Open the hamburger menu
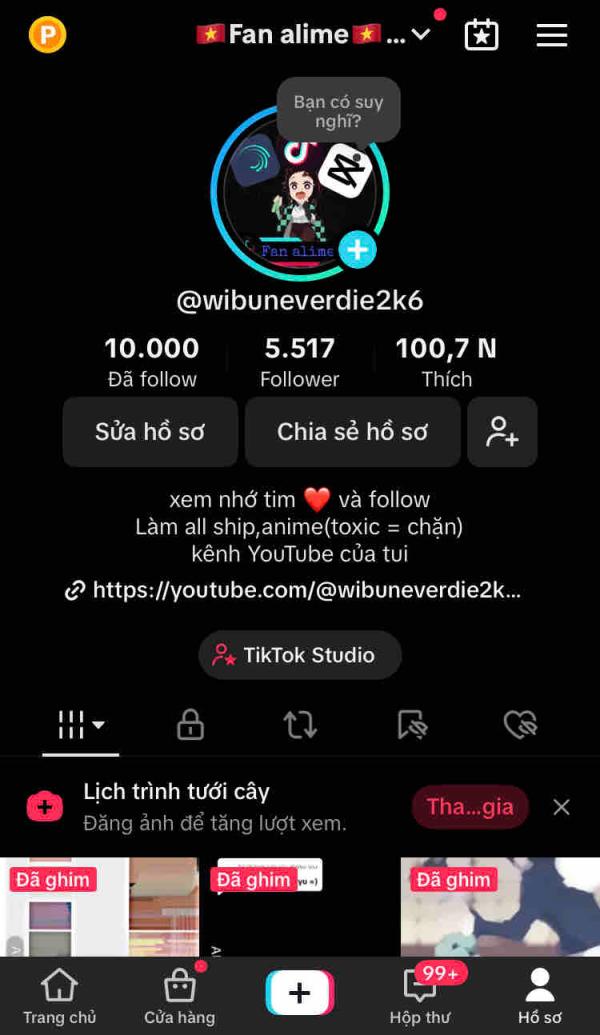Screen dimensions: 600x1035 [x=551, y=36]
